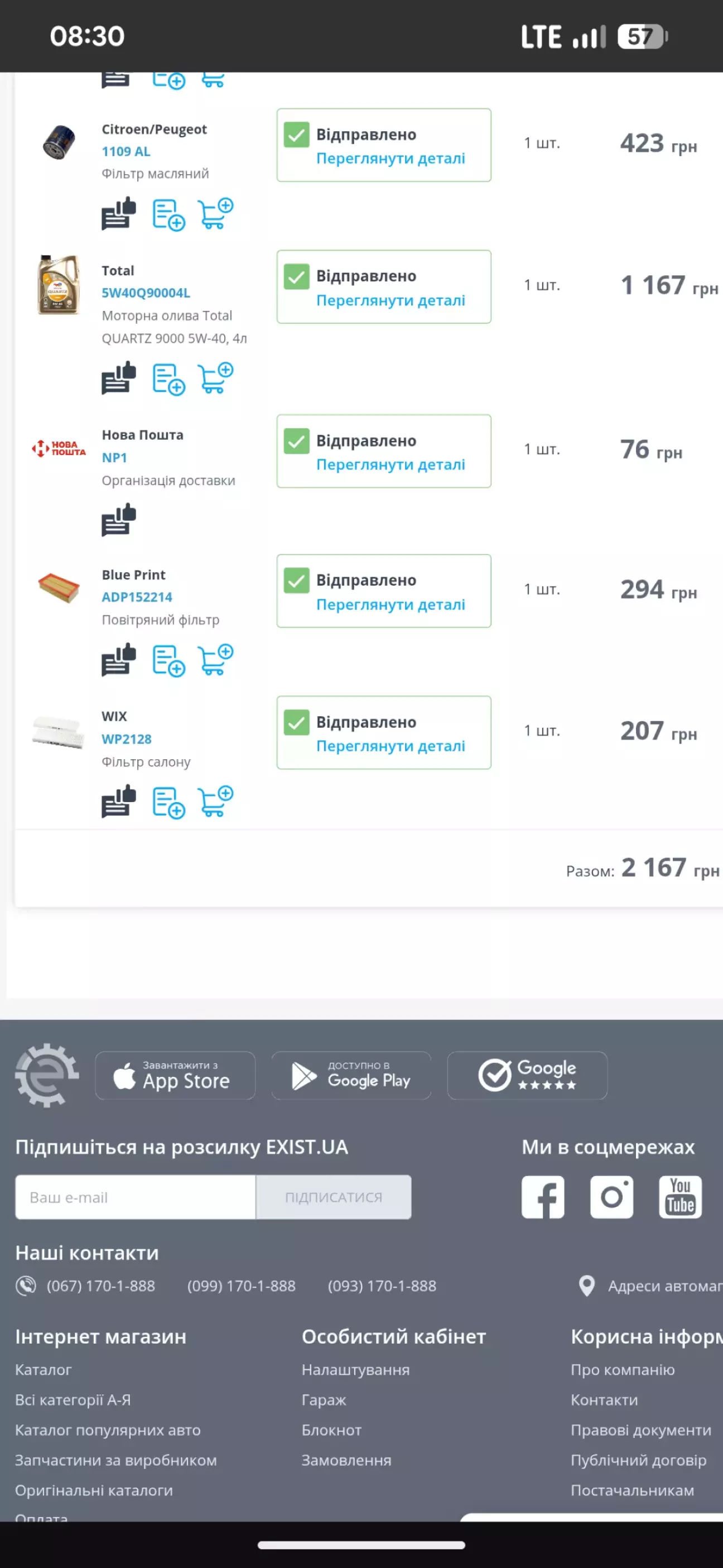Open the Instagram profile icon
Viewport: 723px width, 1568px height.
click(x=611, y=1197)
